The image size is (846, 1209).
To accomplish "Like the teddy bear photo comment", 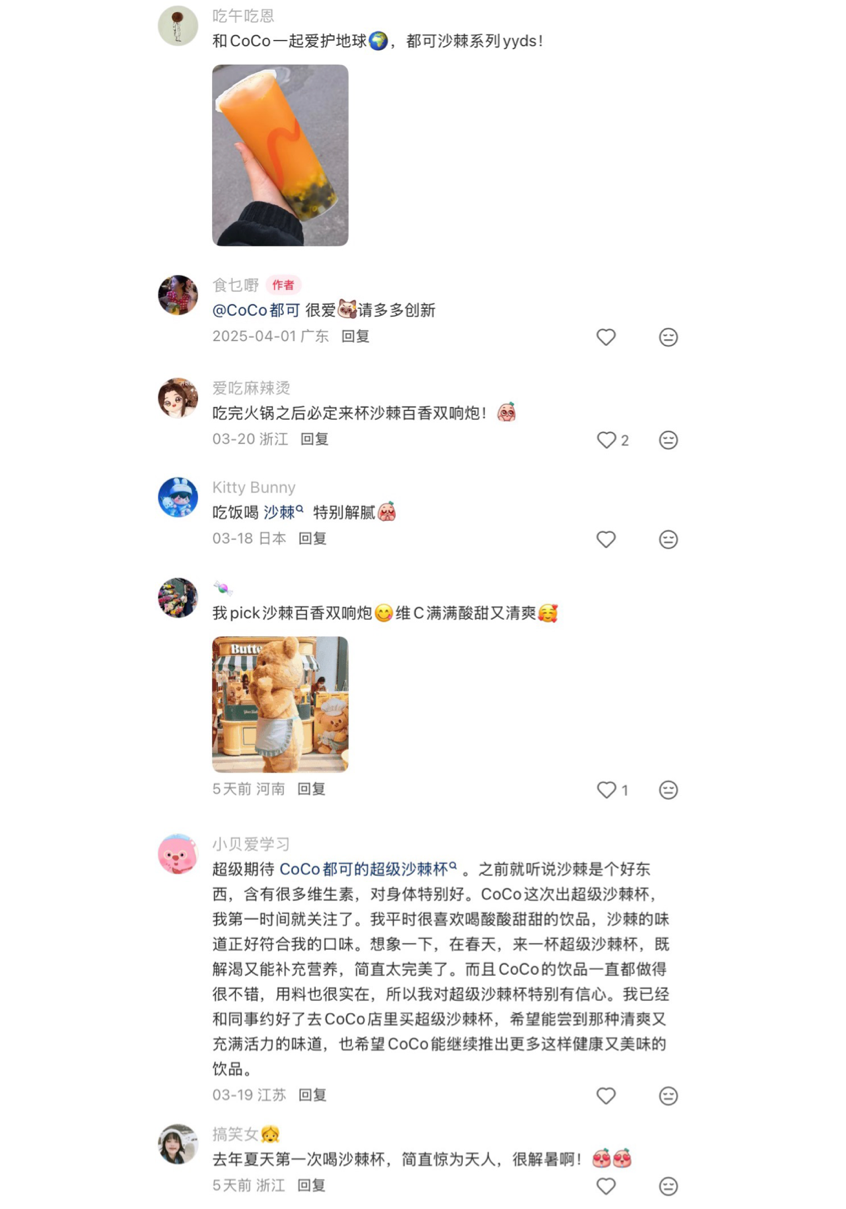I will [x=606, y=789].
